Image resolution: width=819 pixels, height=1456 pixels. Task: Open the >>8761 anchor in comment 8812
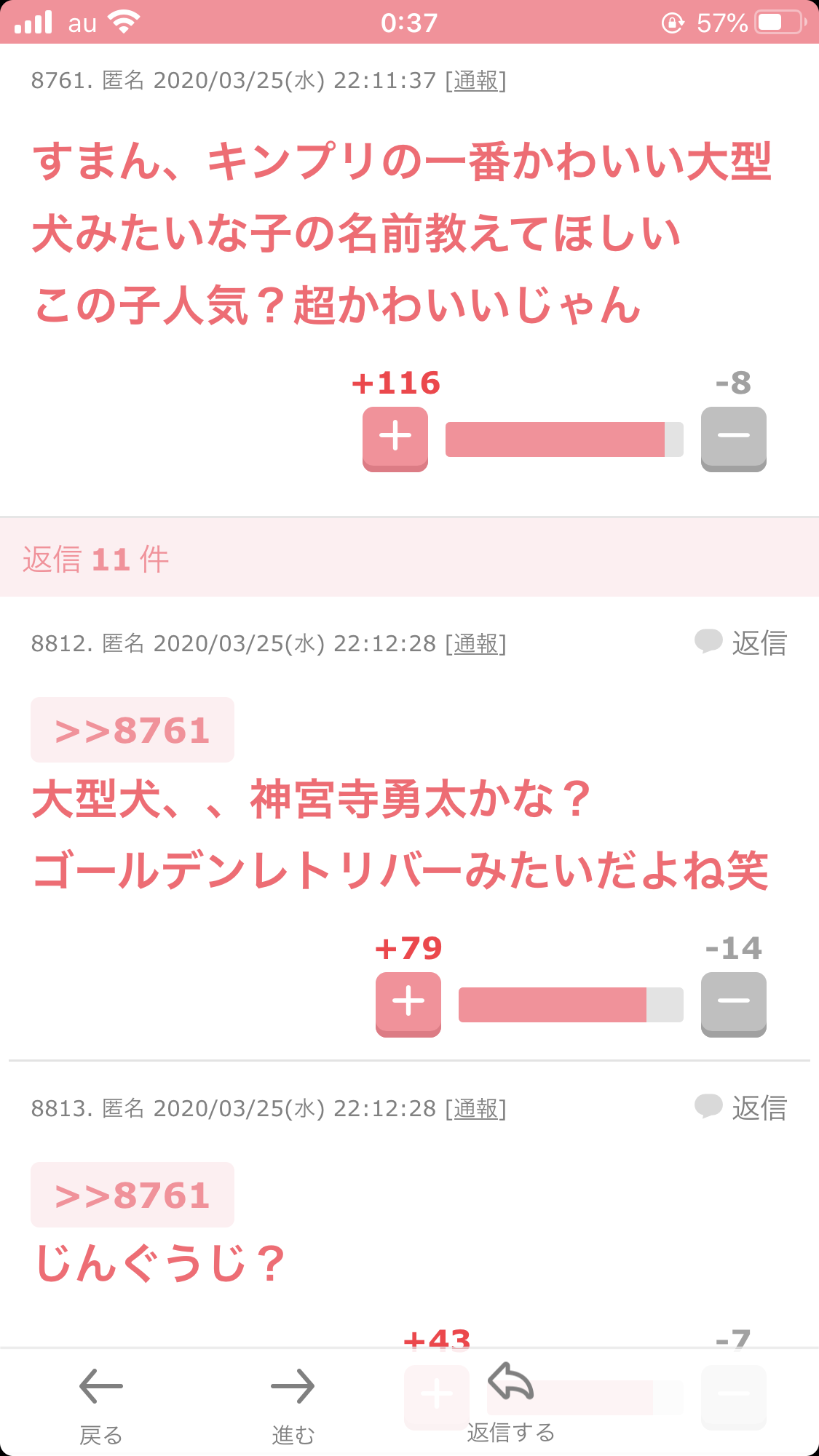click(132, 731)
